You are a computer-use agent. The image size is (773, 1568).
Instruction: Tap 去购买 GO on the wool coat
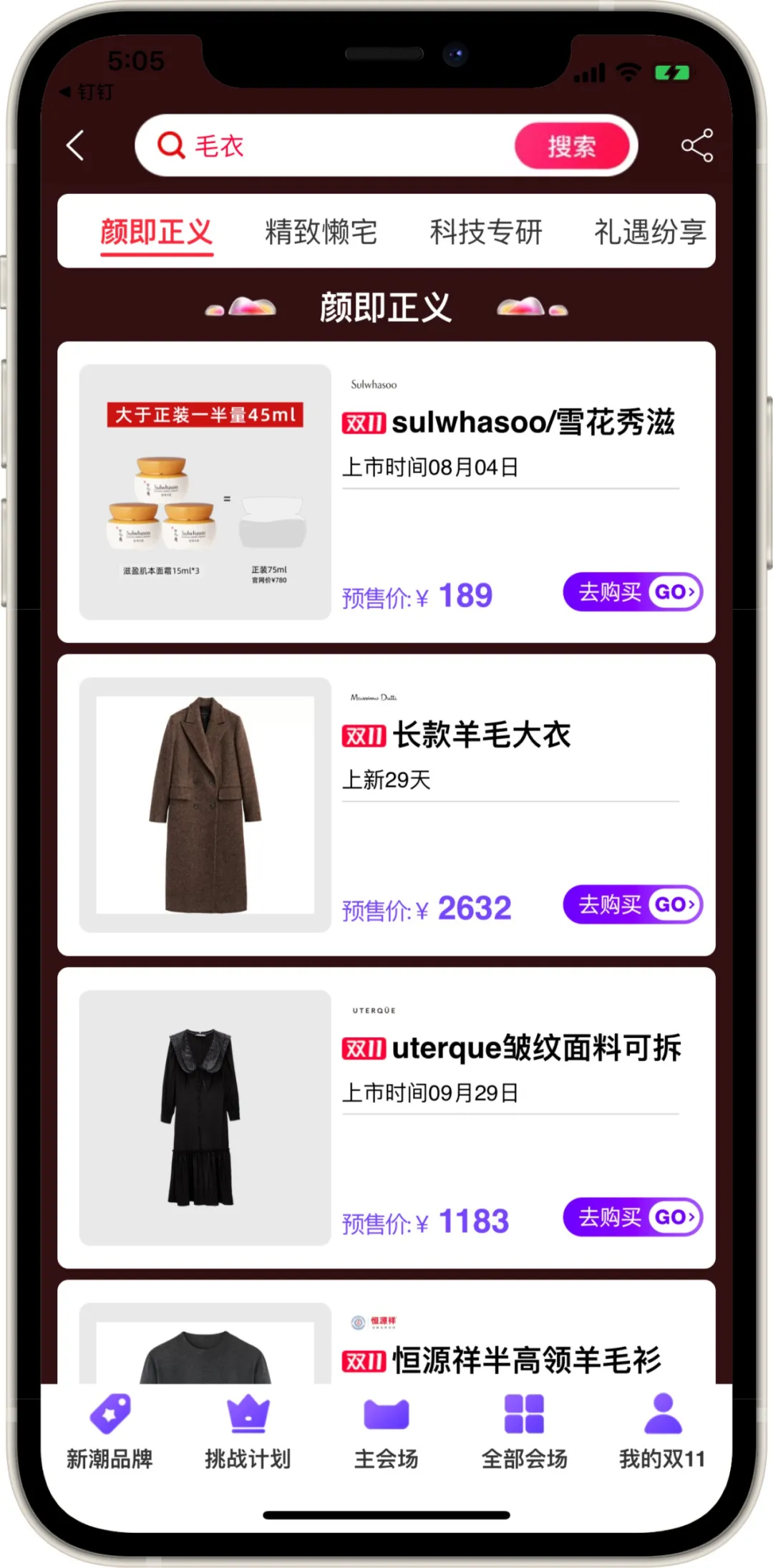pos(633,904)
